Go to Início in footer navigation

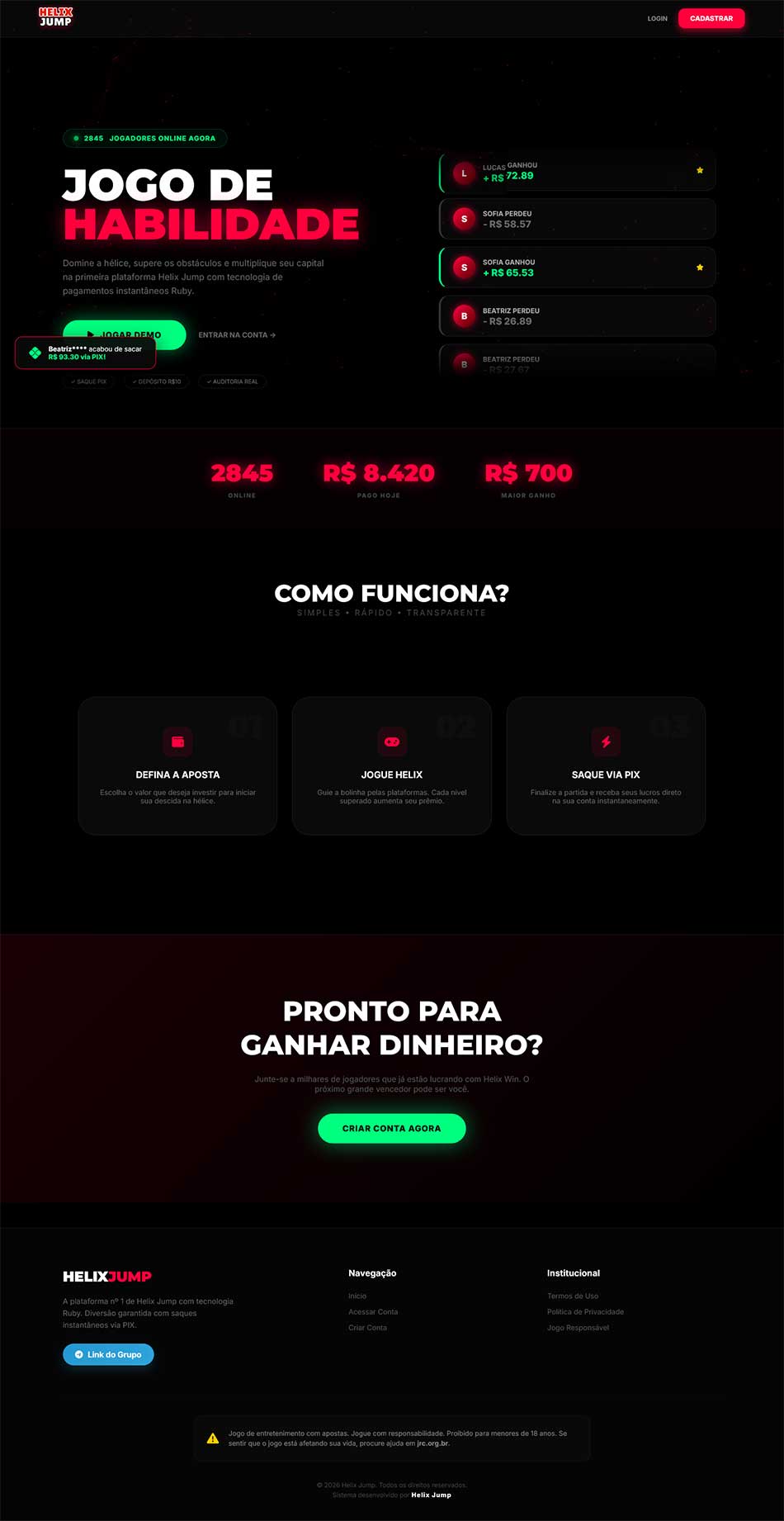click(357, 1296)
